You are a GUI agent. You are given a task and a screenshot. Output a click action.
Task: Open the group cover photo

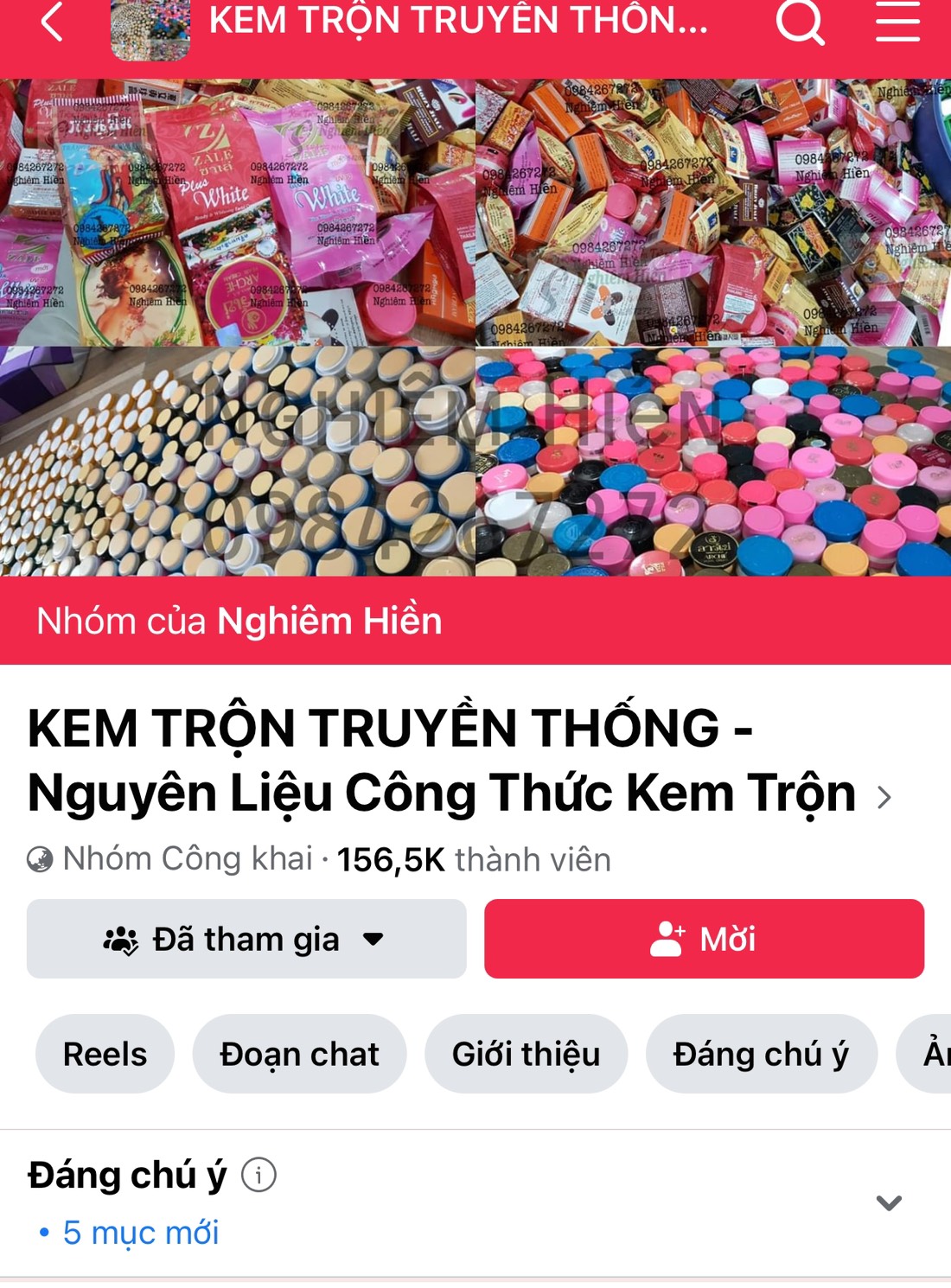[475, 328]
